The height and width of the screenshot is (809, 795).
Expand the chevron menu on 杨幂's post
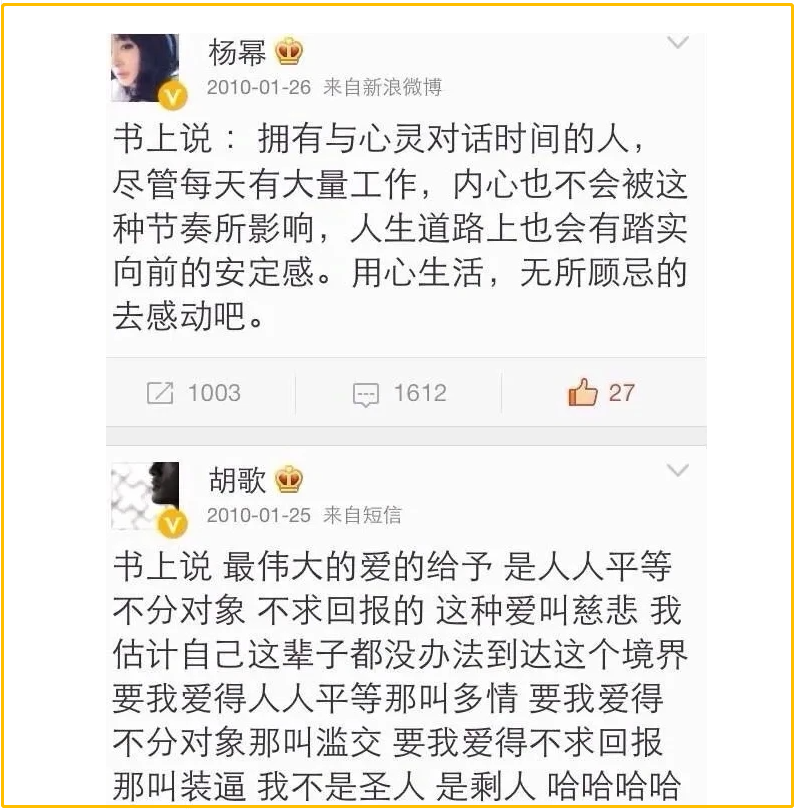coord(678,43)
